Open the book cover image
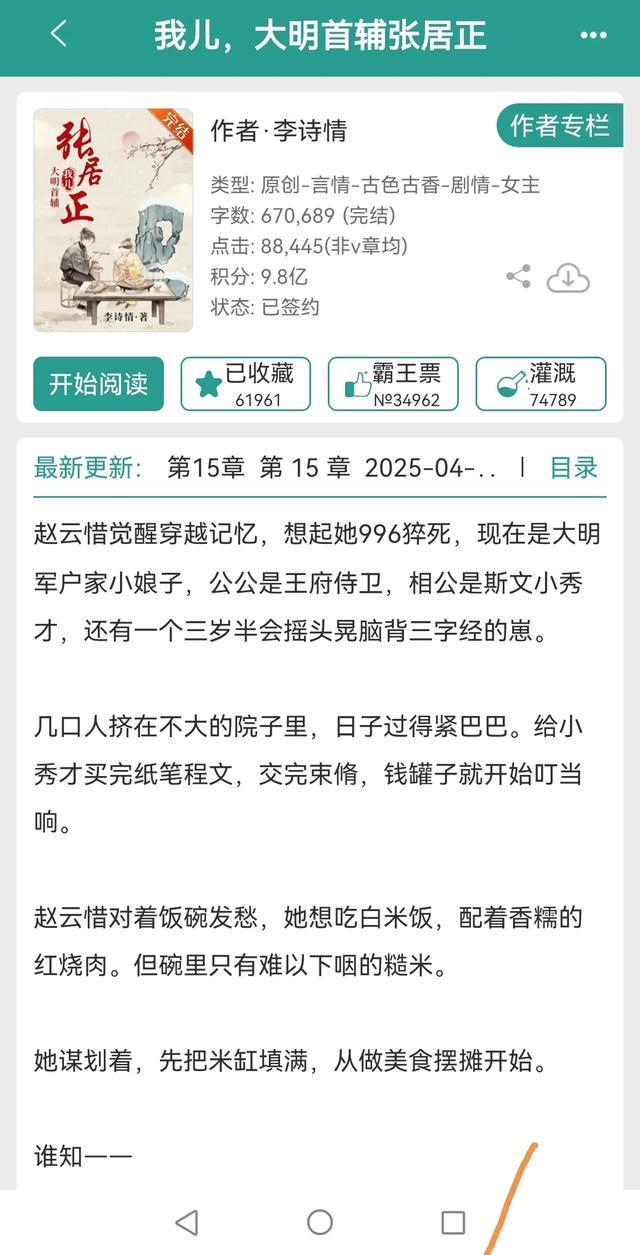640x1255 pixels. coord(113,220)
